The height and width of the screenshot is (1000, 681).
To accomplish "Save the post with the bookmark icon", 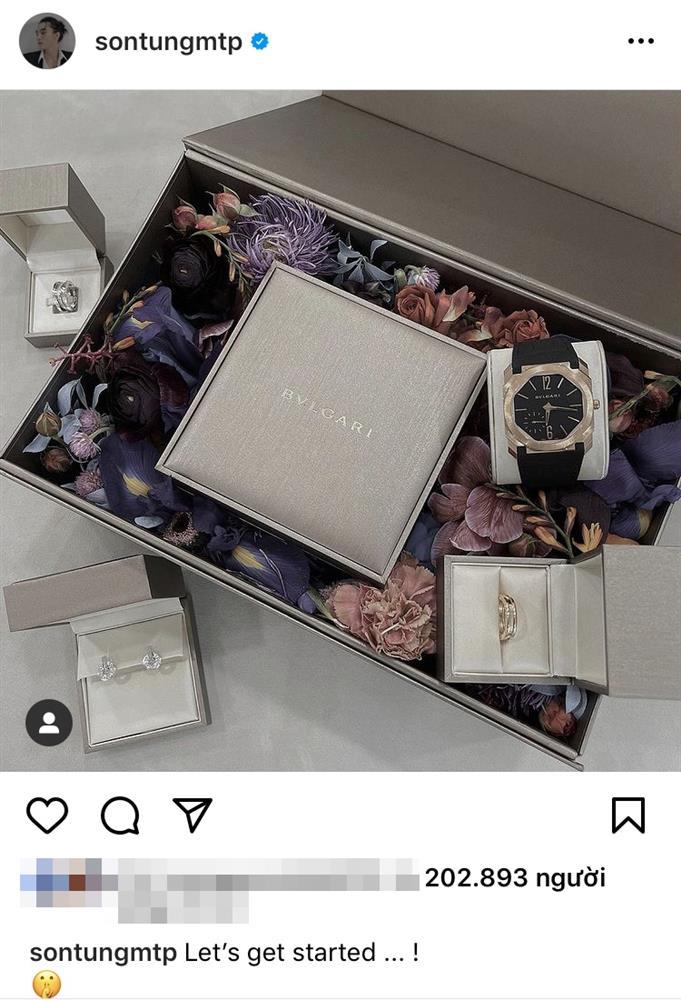I will click(x=628, y=815).
